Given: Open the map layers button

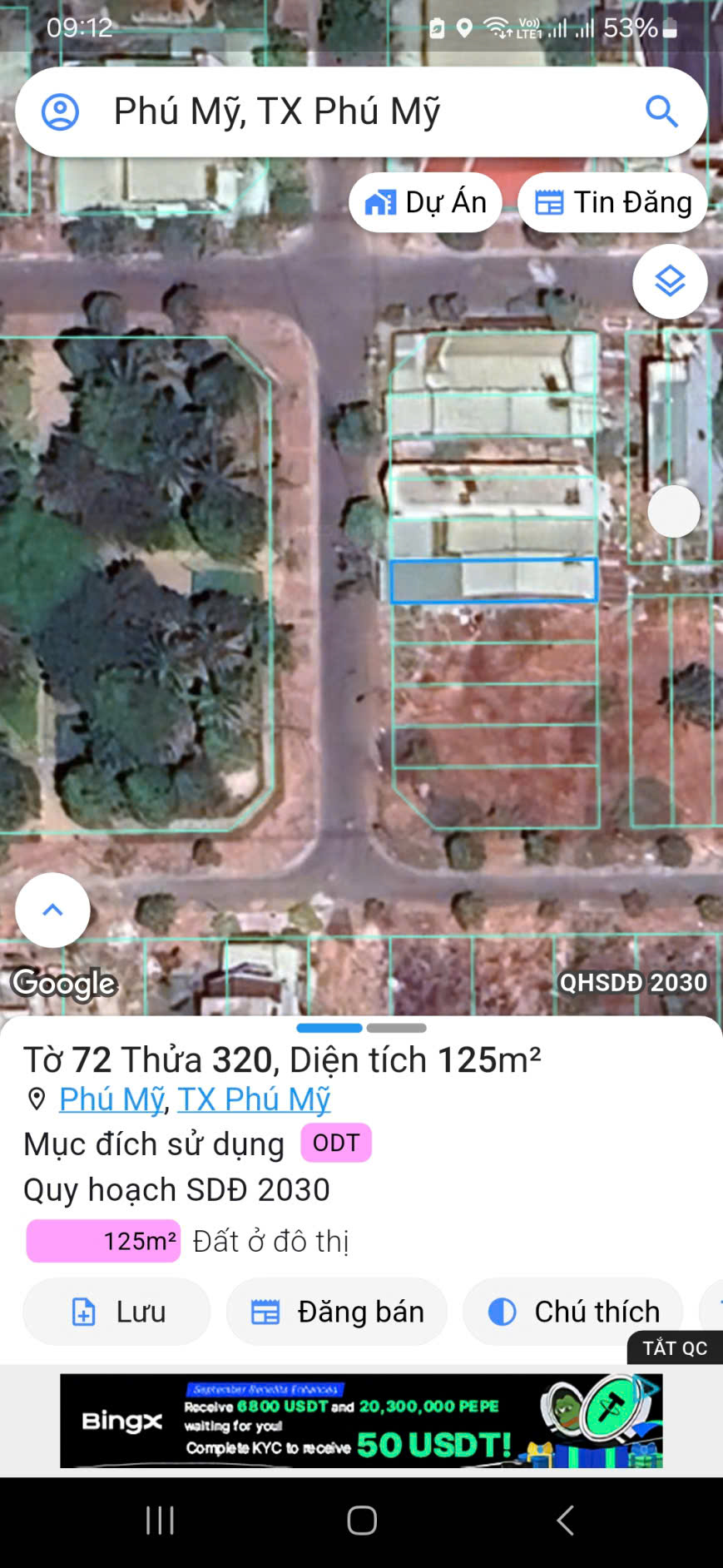Looking at the screenshot, I should click(x=670, y=281).
